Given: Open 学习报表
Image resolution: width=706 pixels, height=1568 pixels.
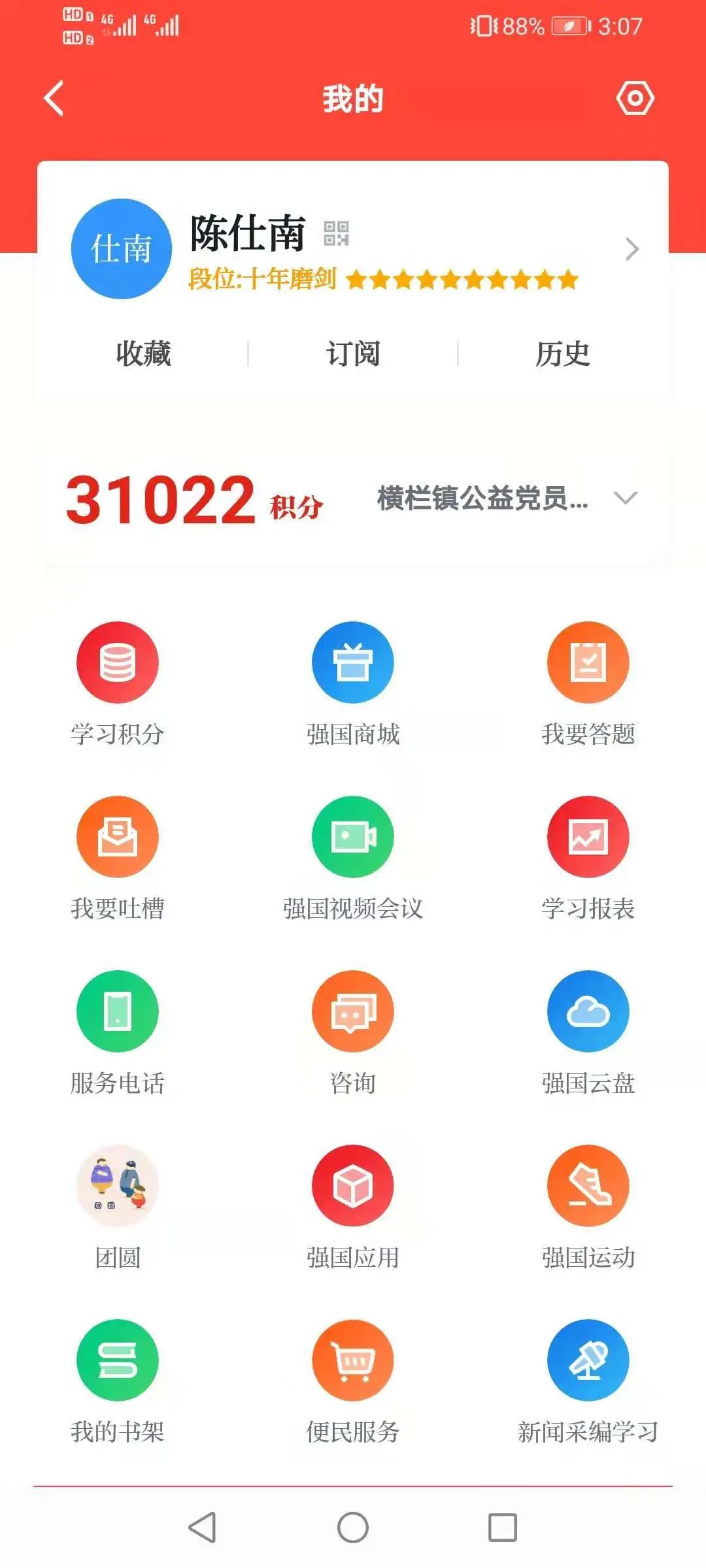Looking at the screenshot, I should (x=588, y=858).
